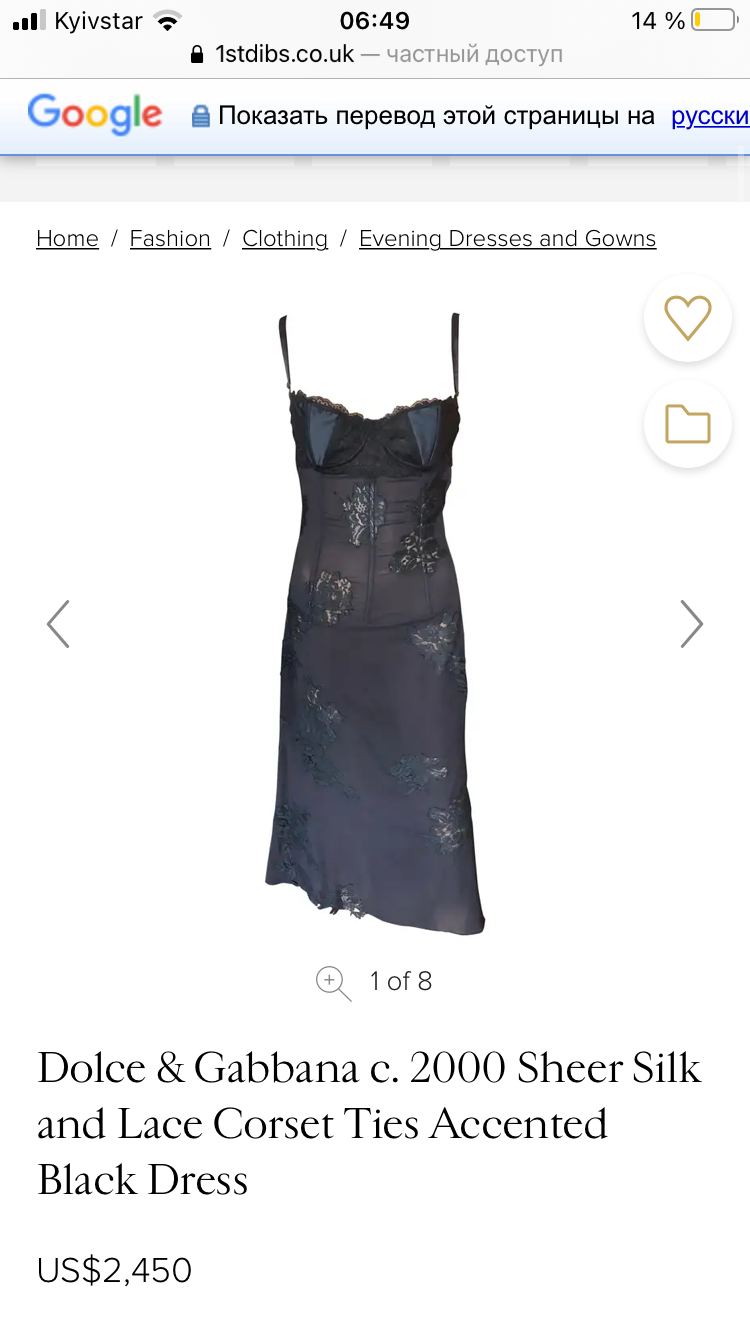The height and width of the screenshot is (1334, 750).
Task: Tap the 1stdibs.co.uk address bar
Action: (x=375, y=54)
